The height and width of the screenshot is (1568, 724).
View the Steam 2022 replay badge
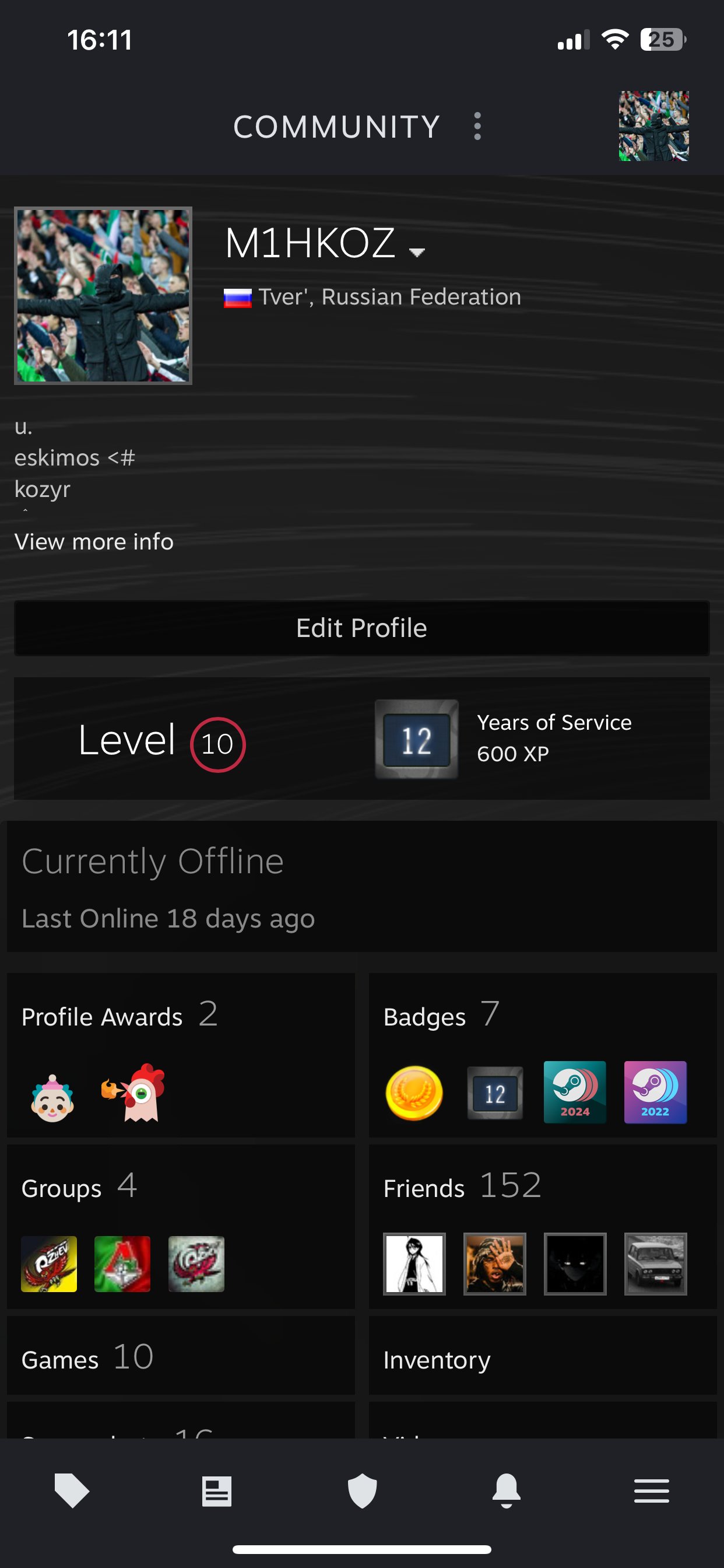(655, 1092)
